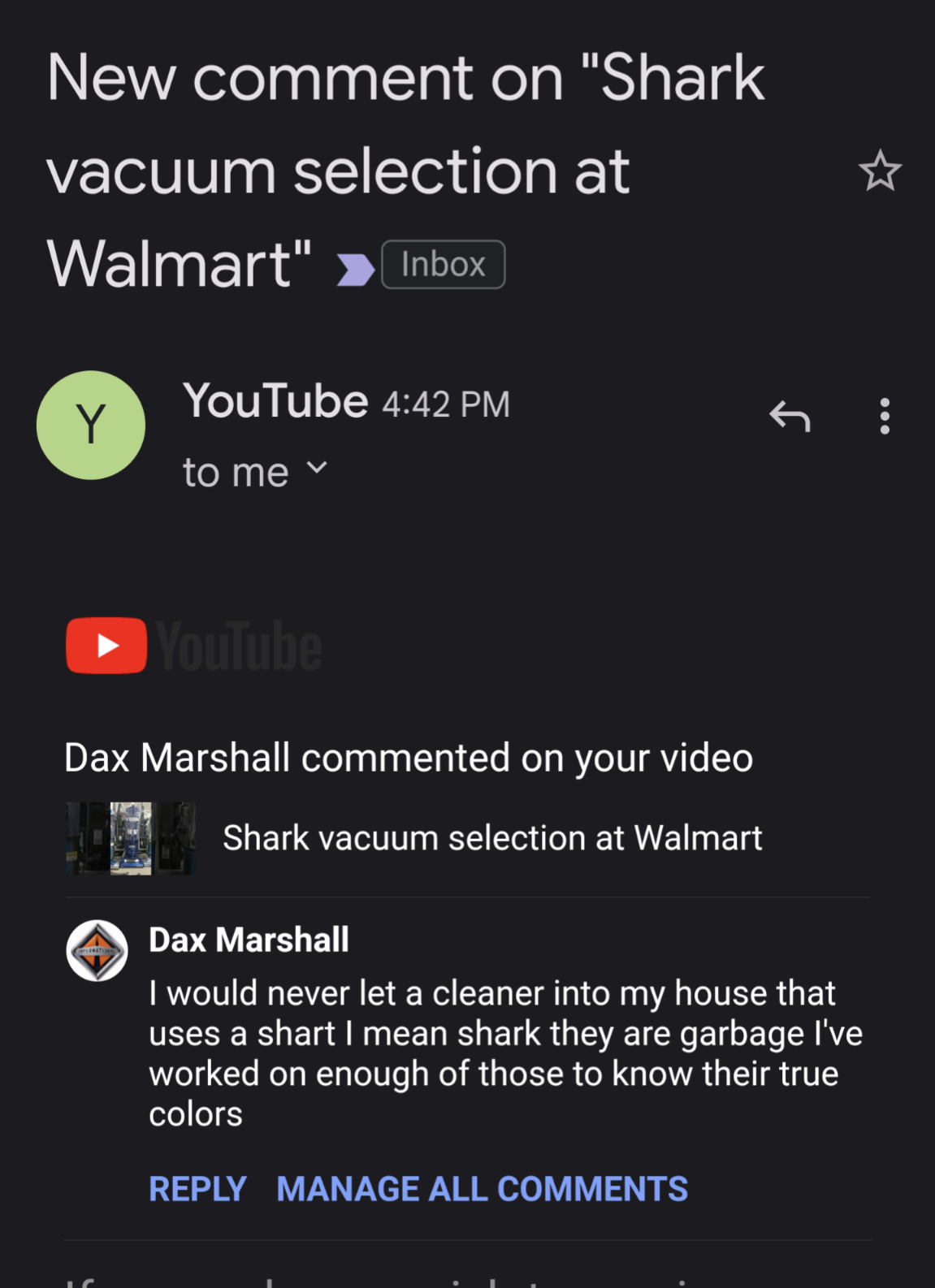Open the YouTube sender avatar
Viewport: 935px width, 1288px height.
point(91,425)
